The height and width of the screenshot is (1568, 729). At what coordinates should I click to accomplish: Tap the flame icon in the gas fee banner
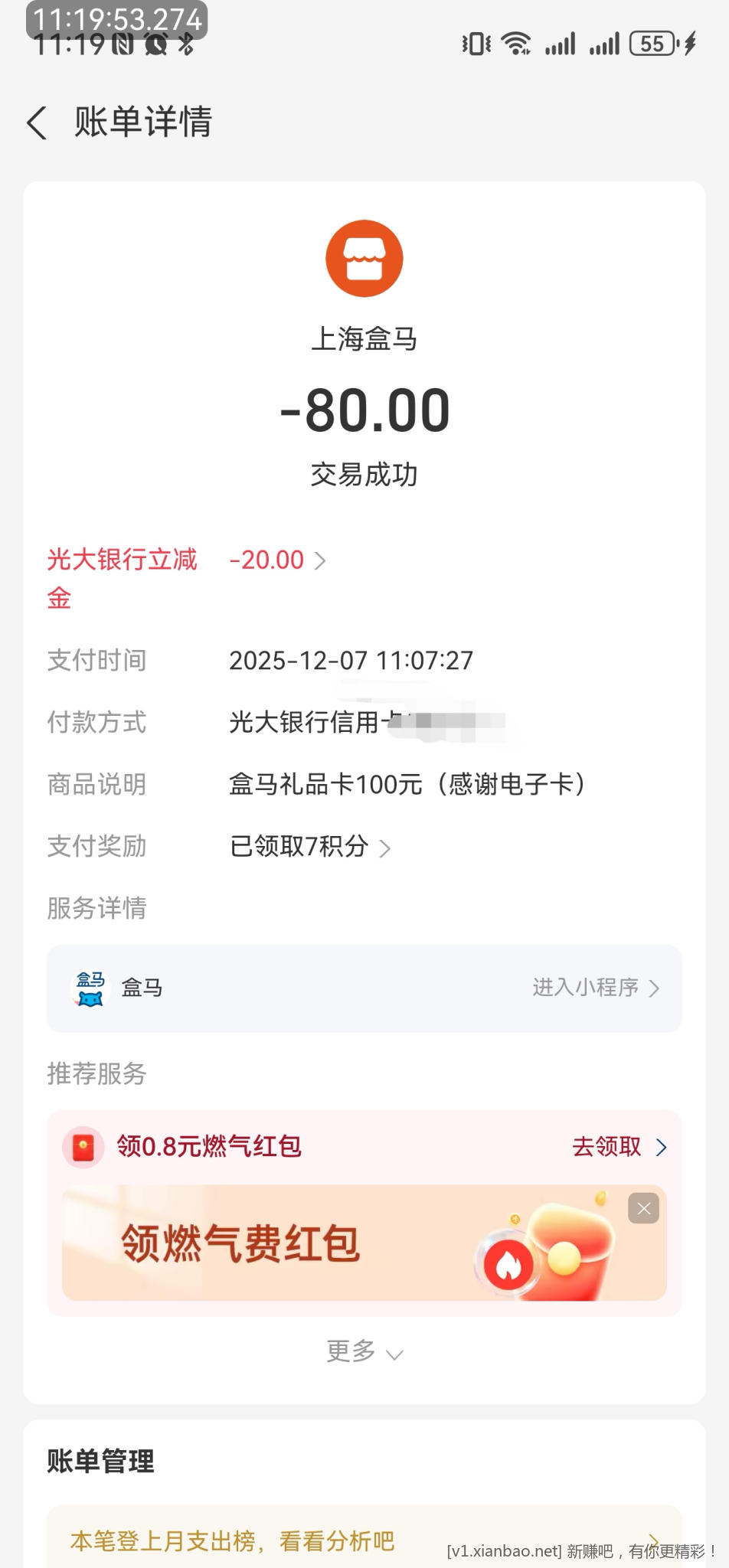508,1263
